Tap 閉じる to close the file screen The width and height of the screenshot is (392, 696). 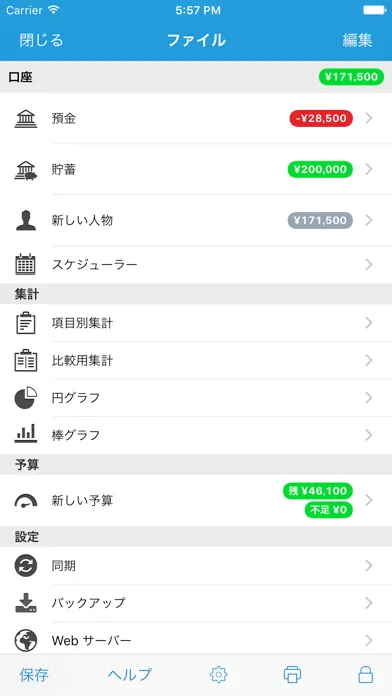(41, 40)
